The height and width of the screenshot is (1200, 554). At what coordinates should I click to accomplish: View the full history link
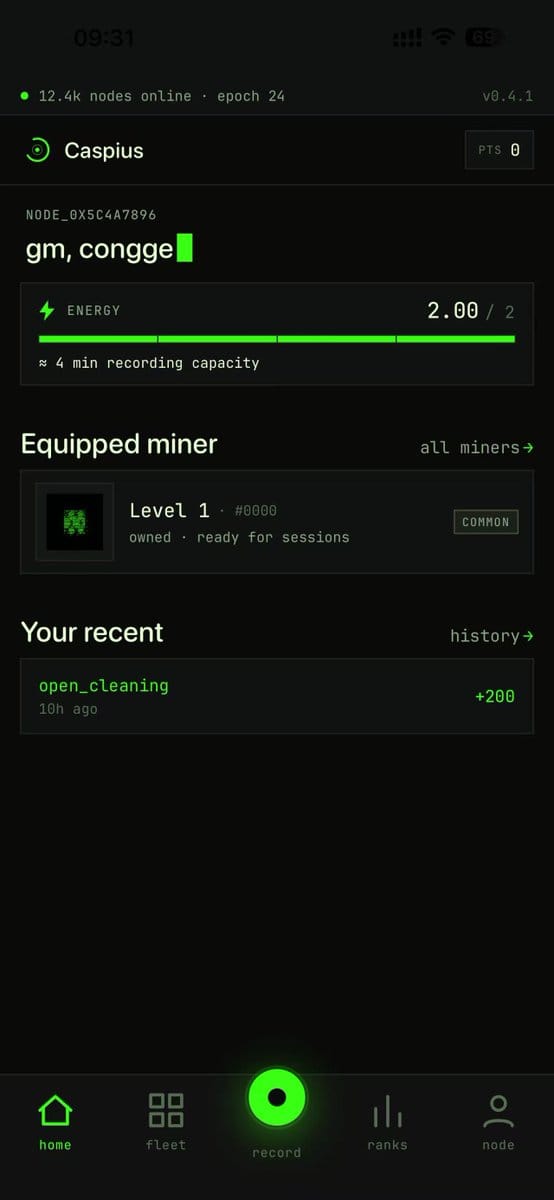point(491,635)
